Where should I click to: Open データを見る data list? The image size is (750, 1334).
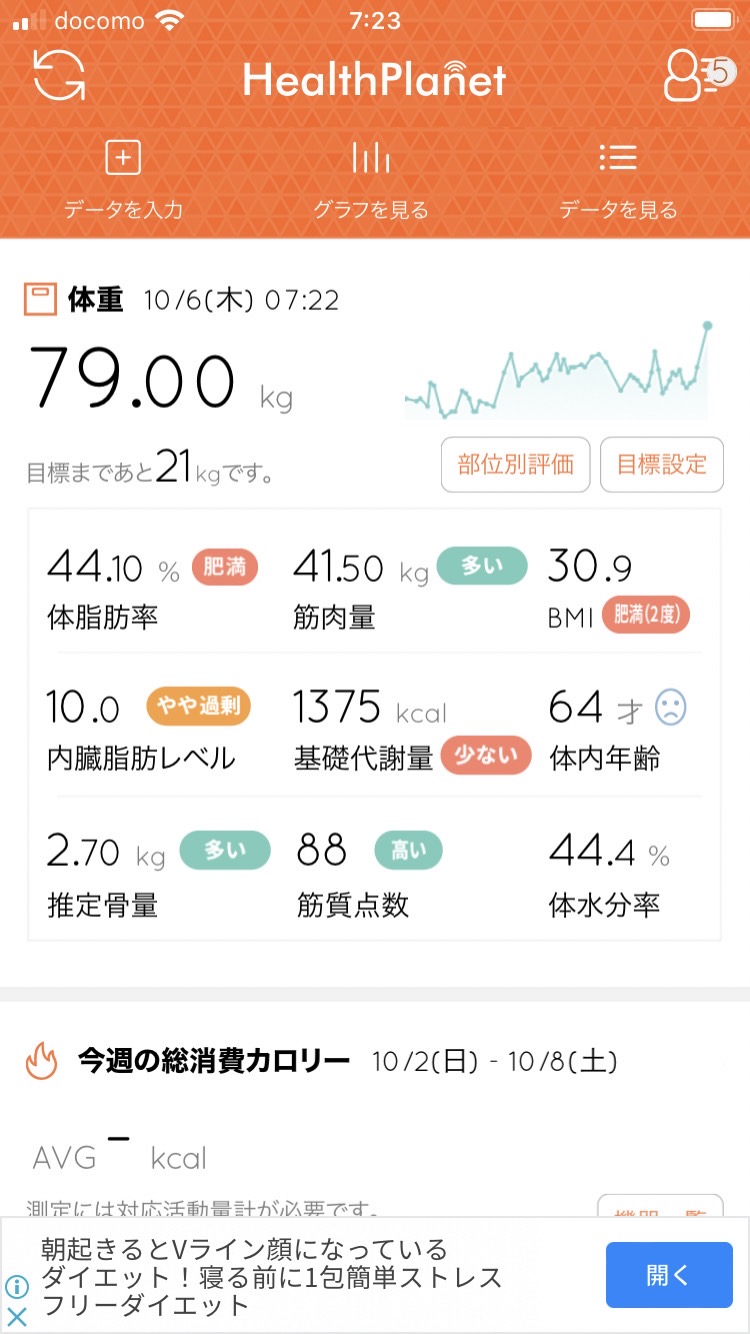pyautogui.click(x=618, y=180)
